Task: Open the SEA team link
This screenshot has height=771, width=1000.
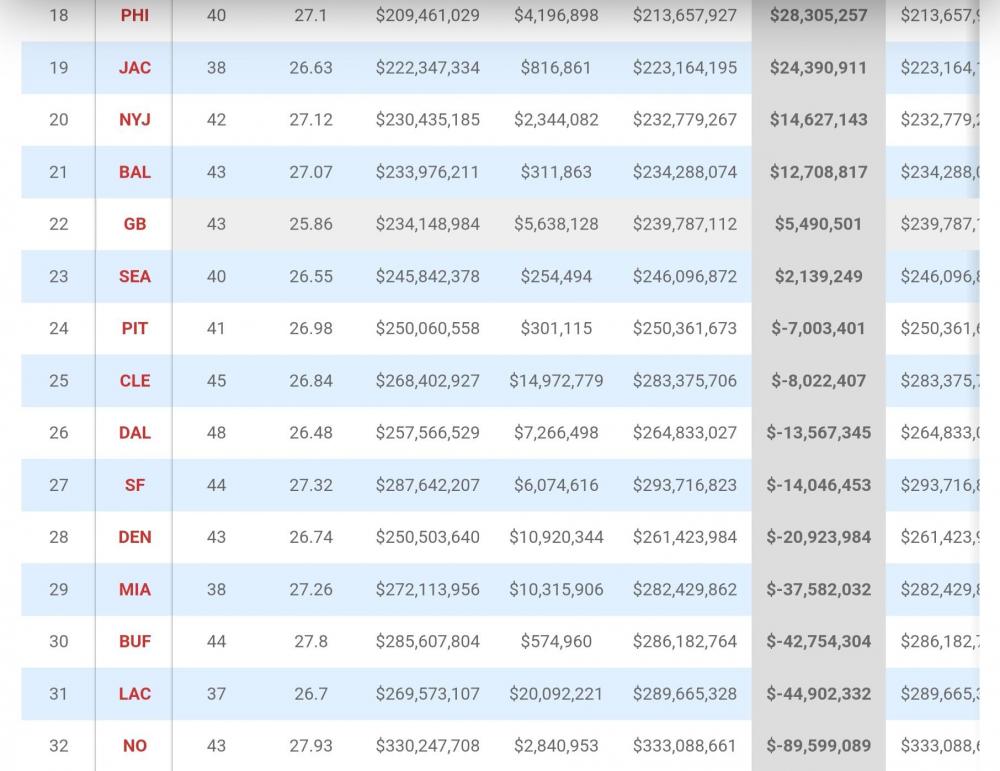Action: click(134, 276)
